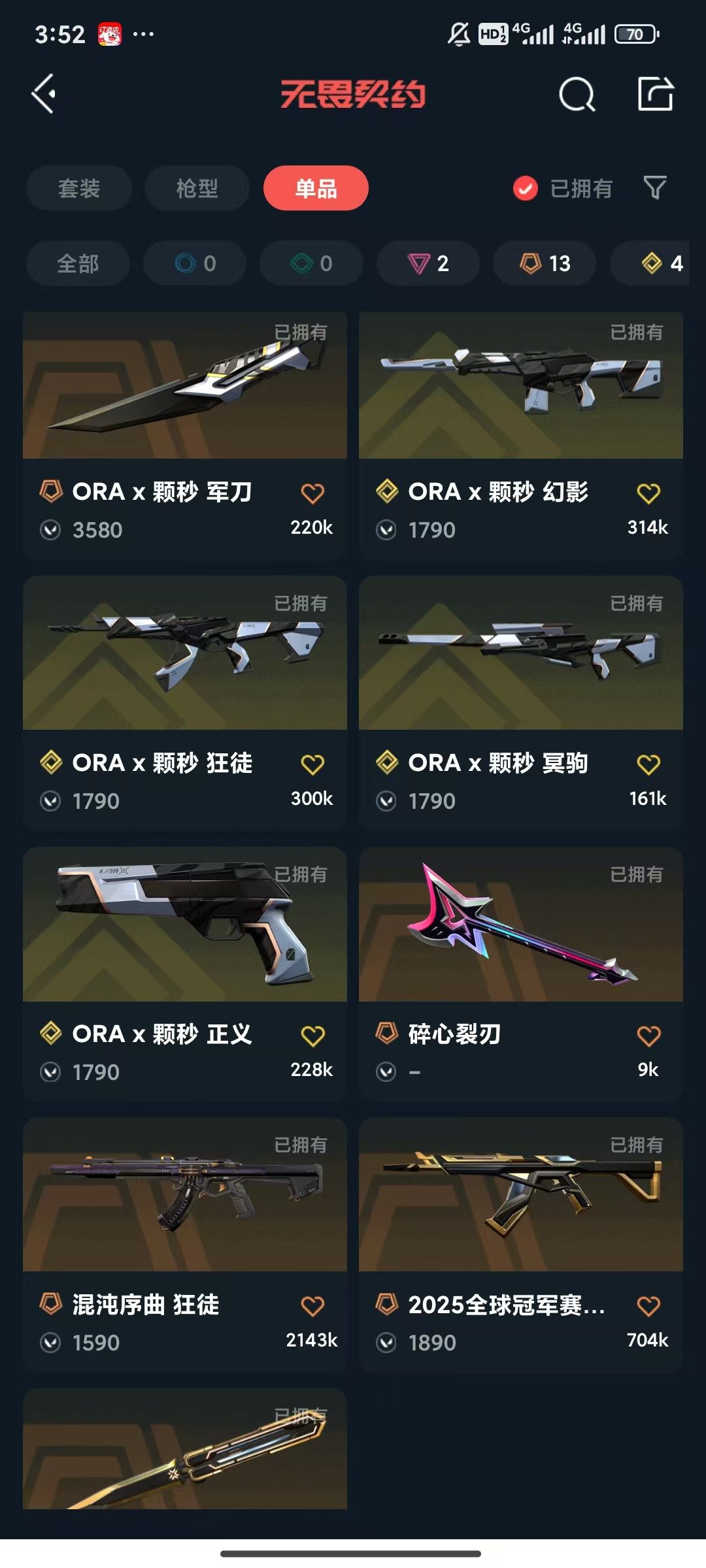Open the ORA x 颗秒 正义 pistol image
This screenshot has width=706, height=1568.
(185, 928)
